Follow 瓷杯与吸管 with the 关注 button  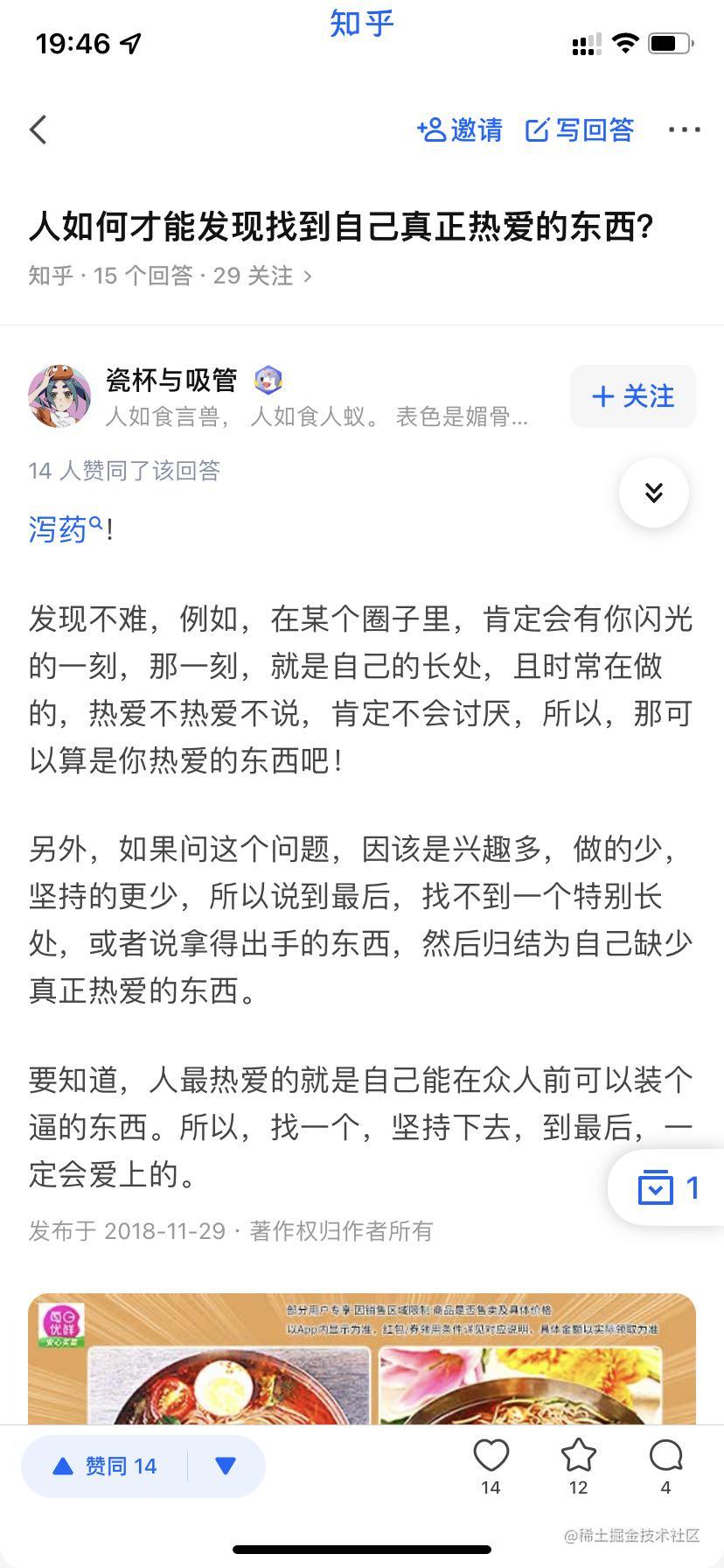633,396
